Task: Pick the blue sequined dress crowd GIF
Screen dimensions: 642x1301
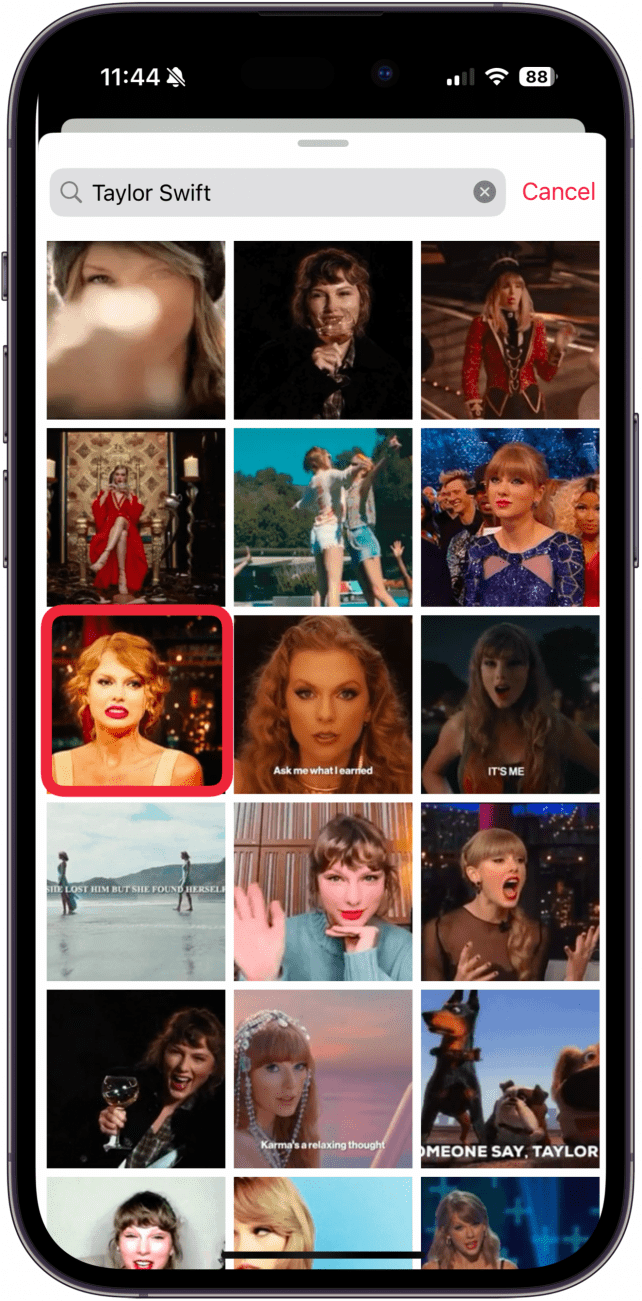Action: [510, 517]
